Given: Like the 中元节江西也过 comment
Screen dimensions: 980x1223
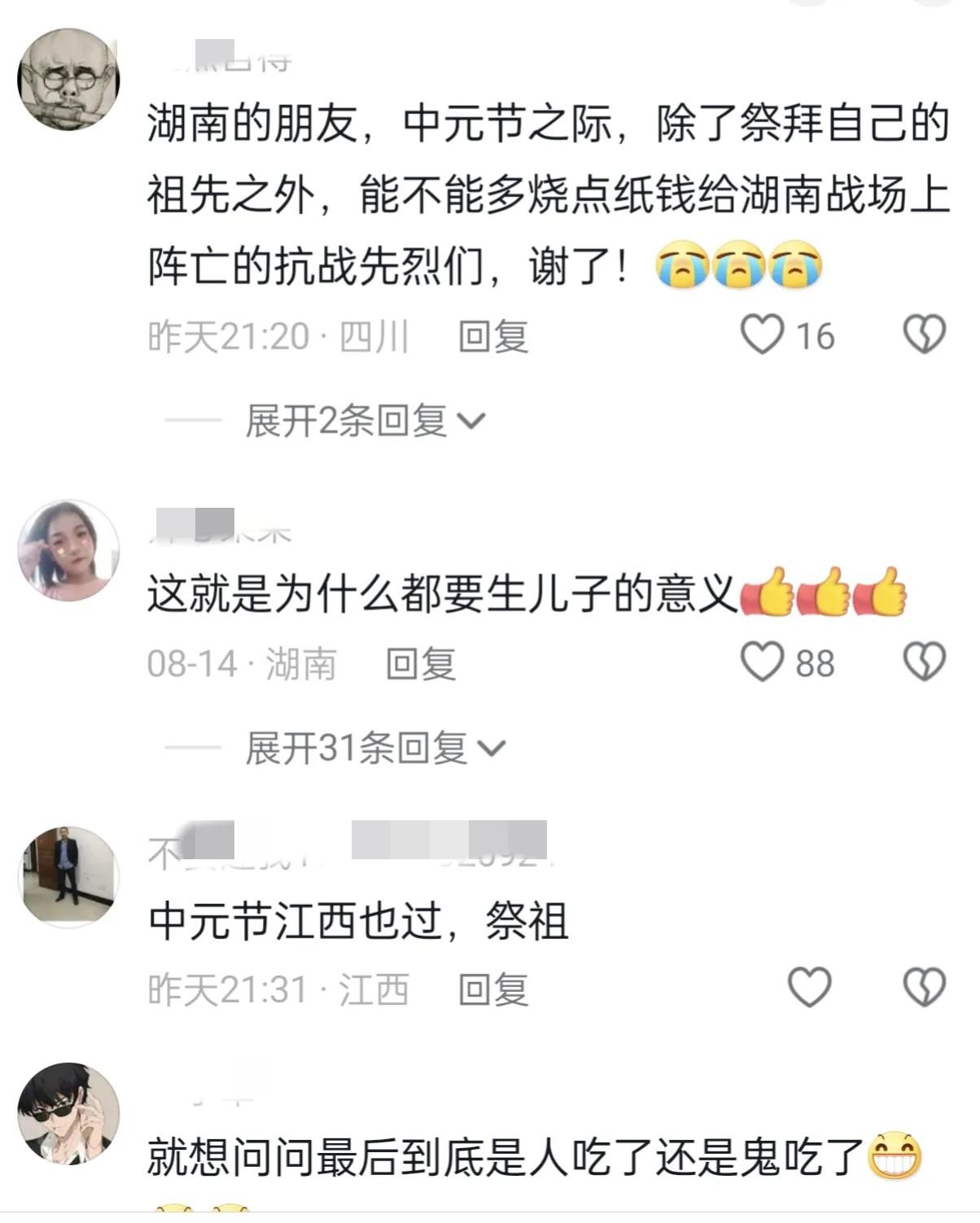Looking at the screenshot, I should [809, 988].
